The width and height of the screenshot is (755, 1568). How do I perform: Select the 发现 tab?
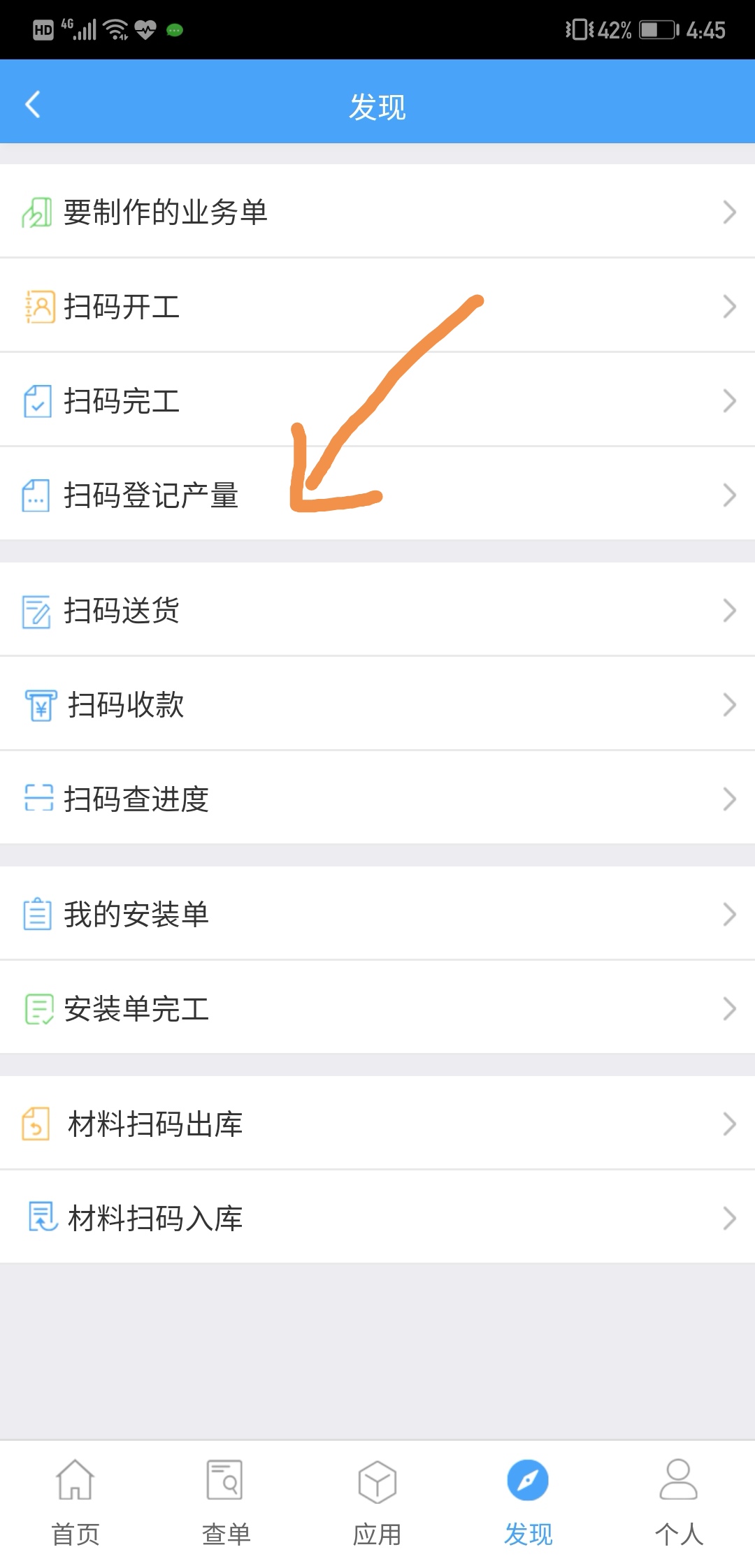click(528, 1502)
